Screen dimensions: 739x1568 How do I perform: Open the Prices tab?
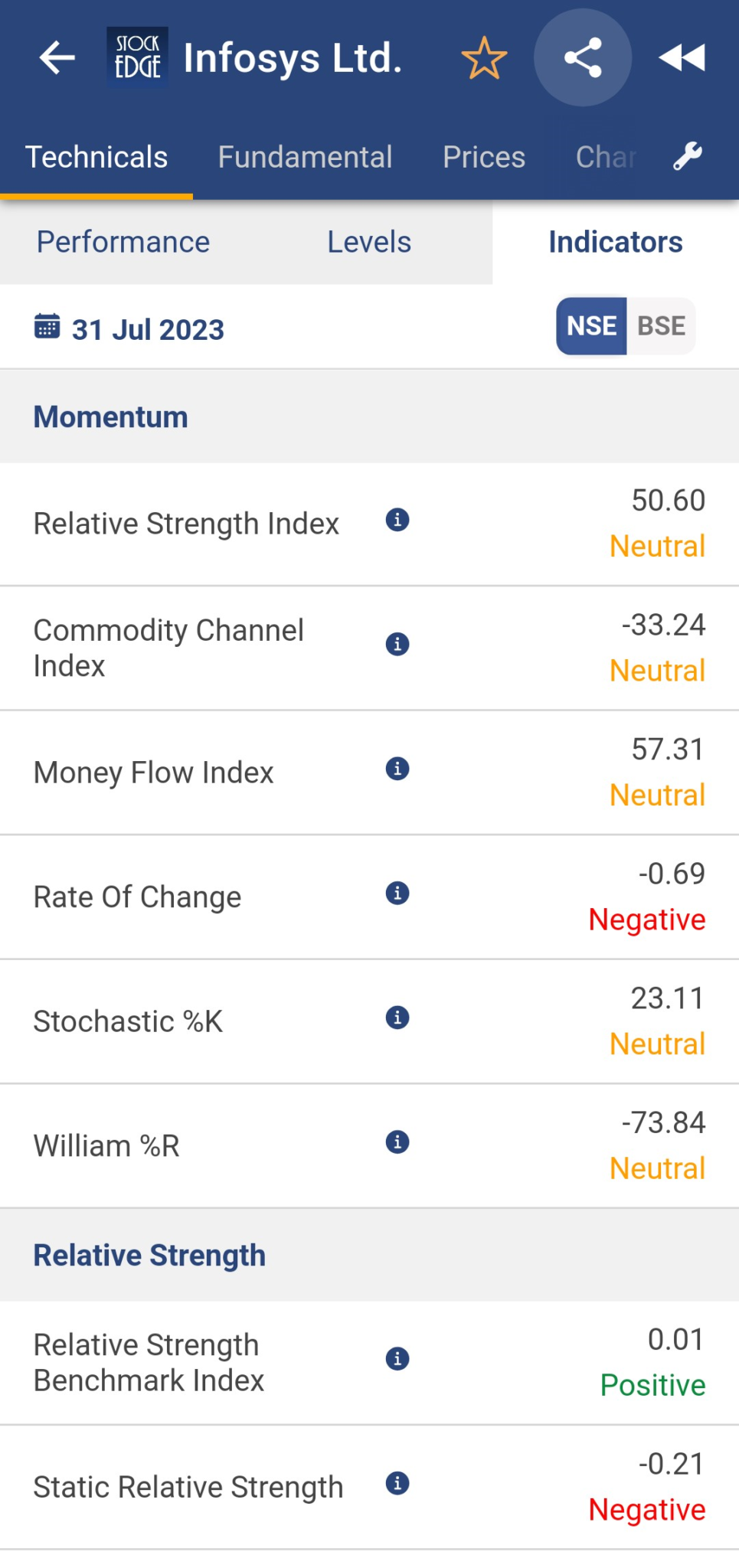[x=484, y=156]
